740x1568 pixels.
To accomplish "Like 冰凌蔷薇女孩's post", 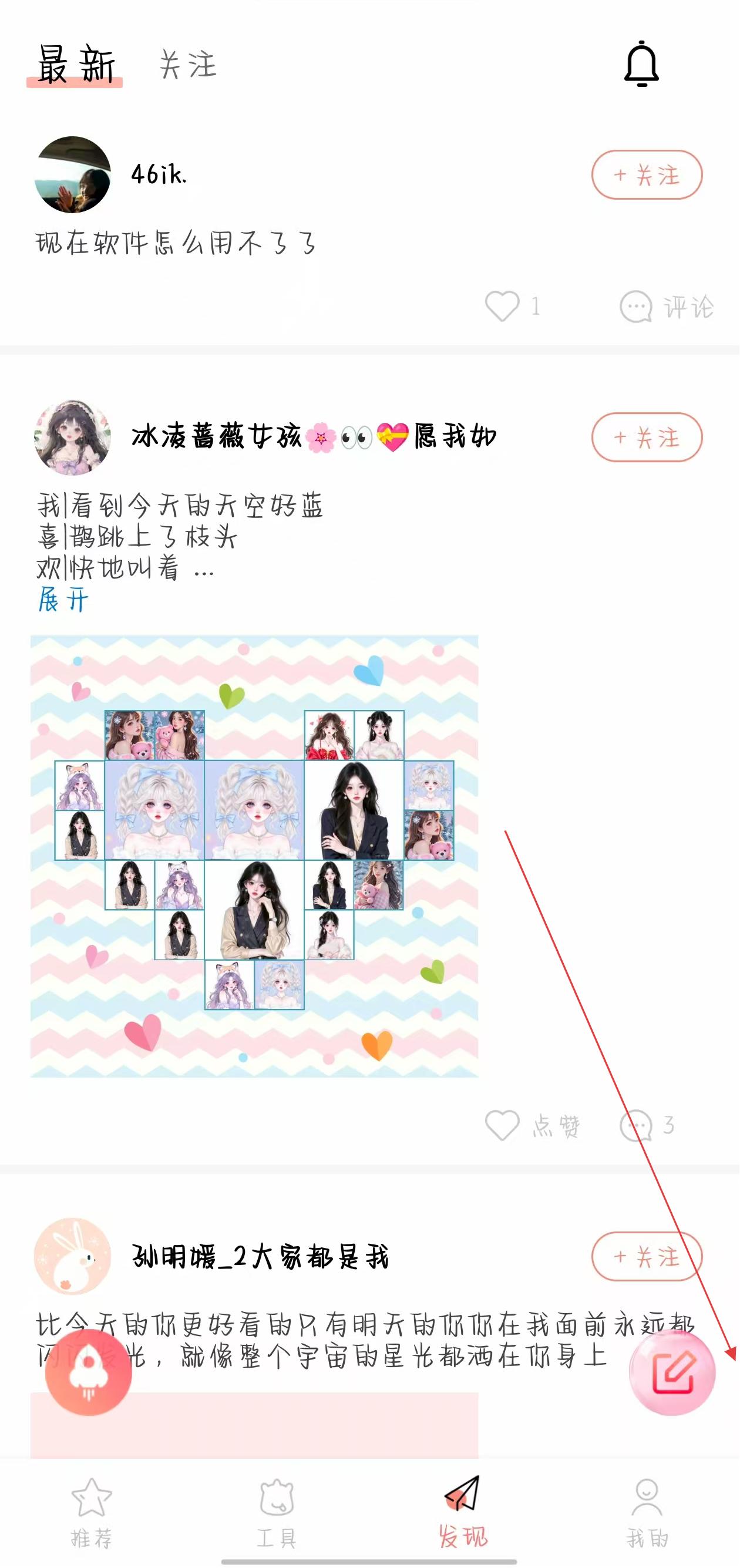I will coord(503,1125).
